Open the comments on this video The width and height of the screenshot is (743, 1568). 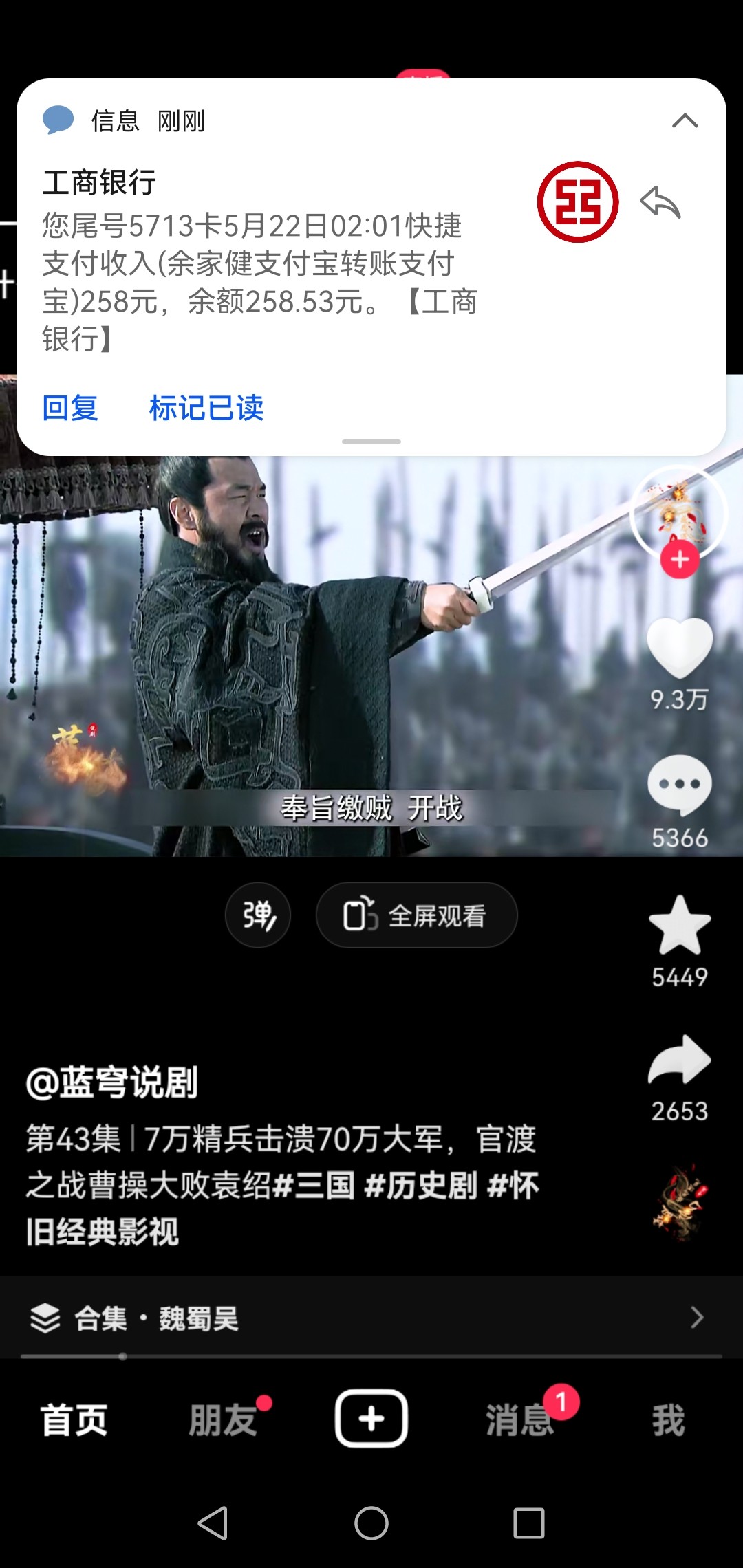coord(680,785)
